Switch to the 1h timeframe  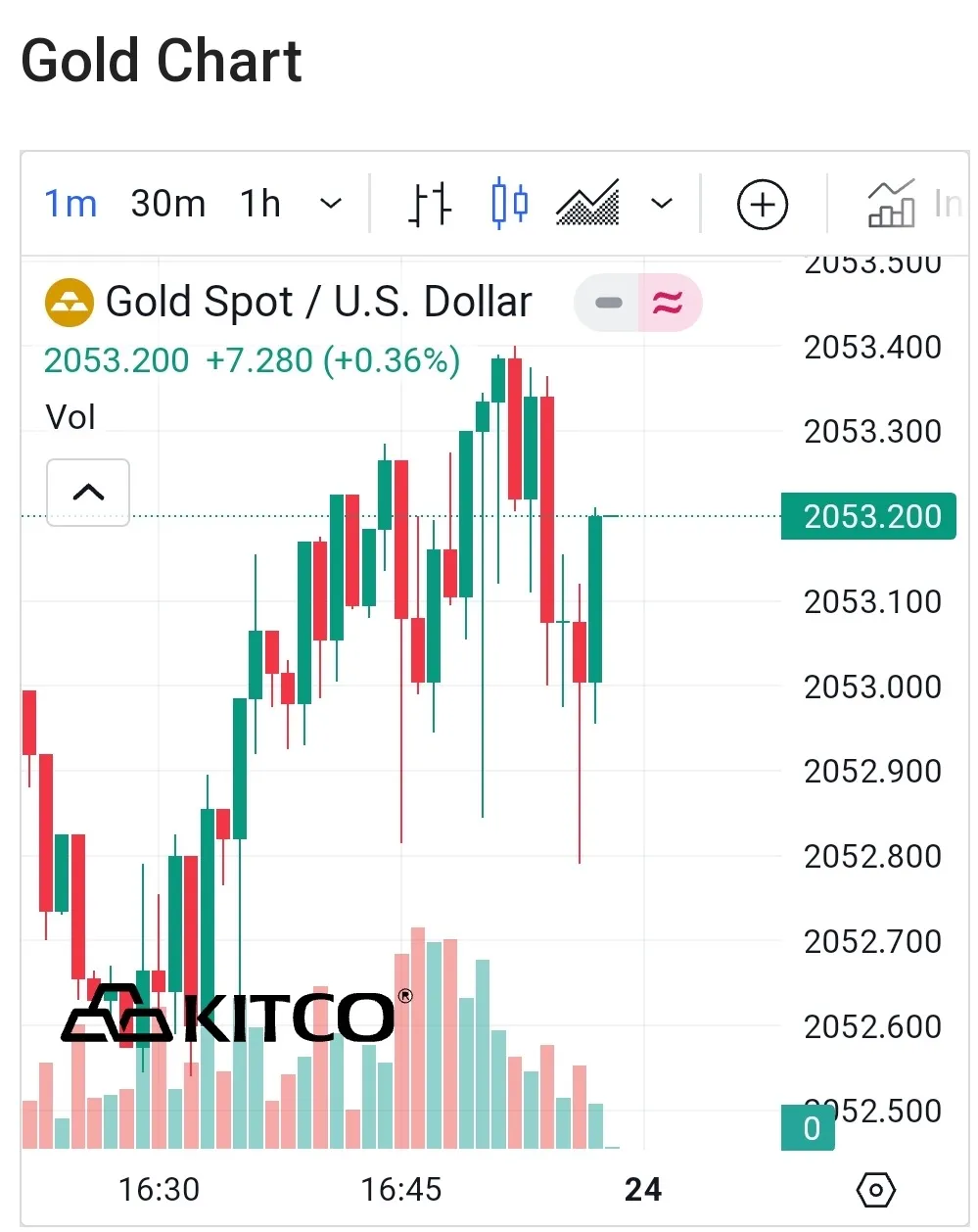(x=260, y=204)
